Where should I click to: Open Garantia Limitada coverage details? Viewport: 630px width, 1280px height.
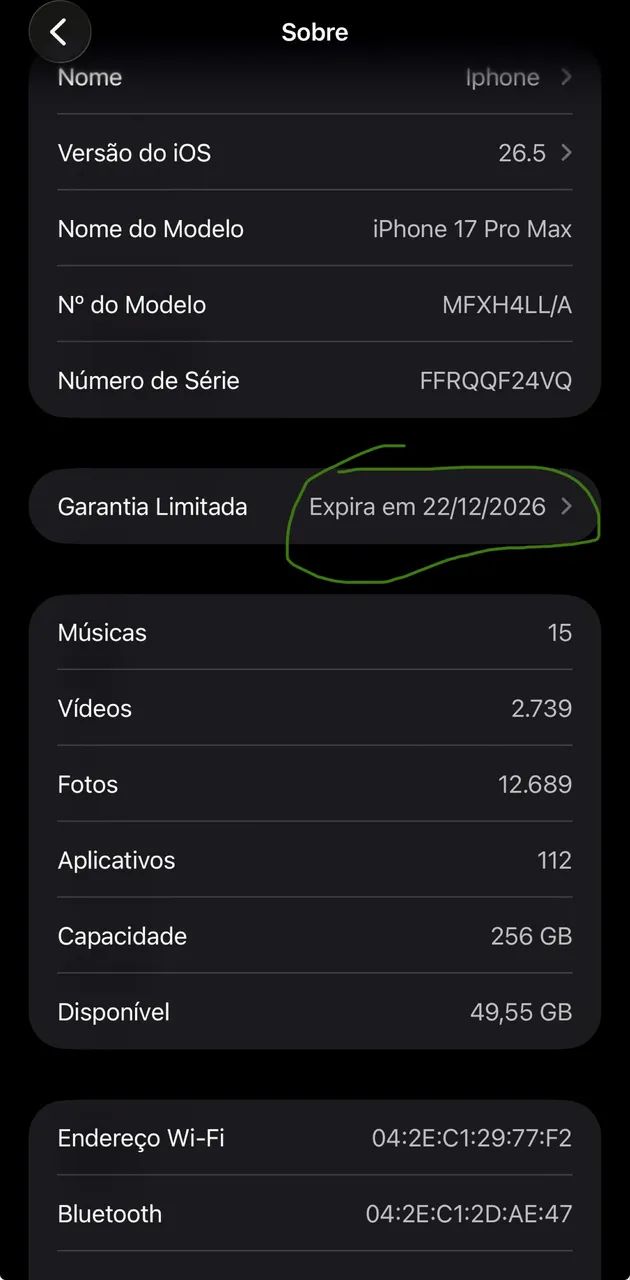coord(315,506)
